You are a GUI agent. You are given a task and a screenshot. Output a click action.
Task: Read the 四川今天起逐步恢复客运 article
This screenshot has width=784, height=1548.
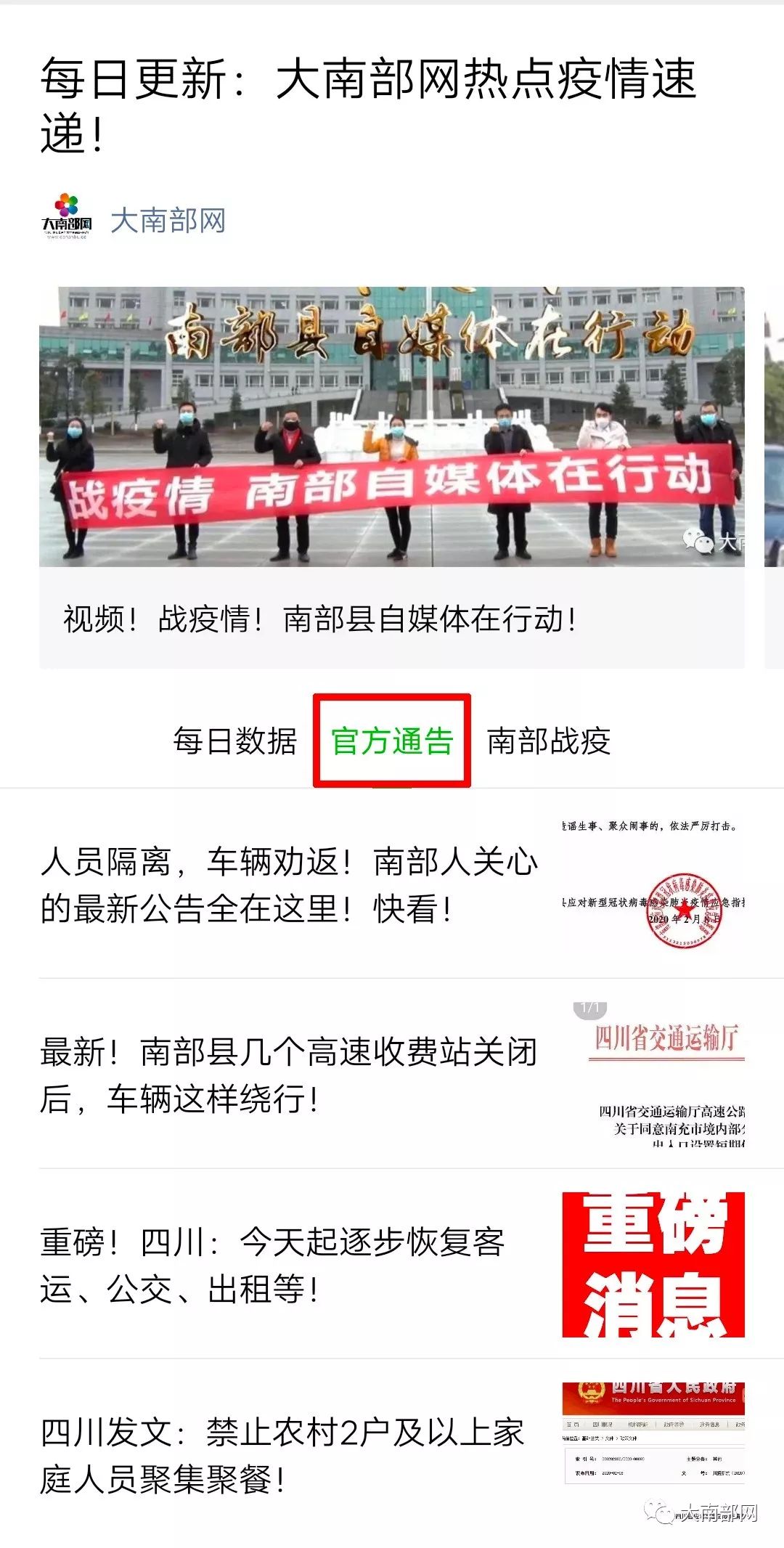click(392, 1264)
